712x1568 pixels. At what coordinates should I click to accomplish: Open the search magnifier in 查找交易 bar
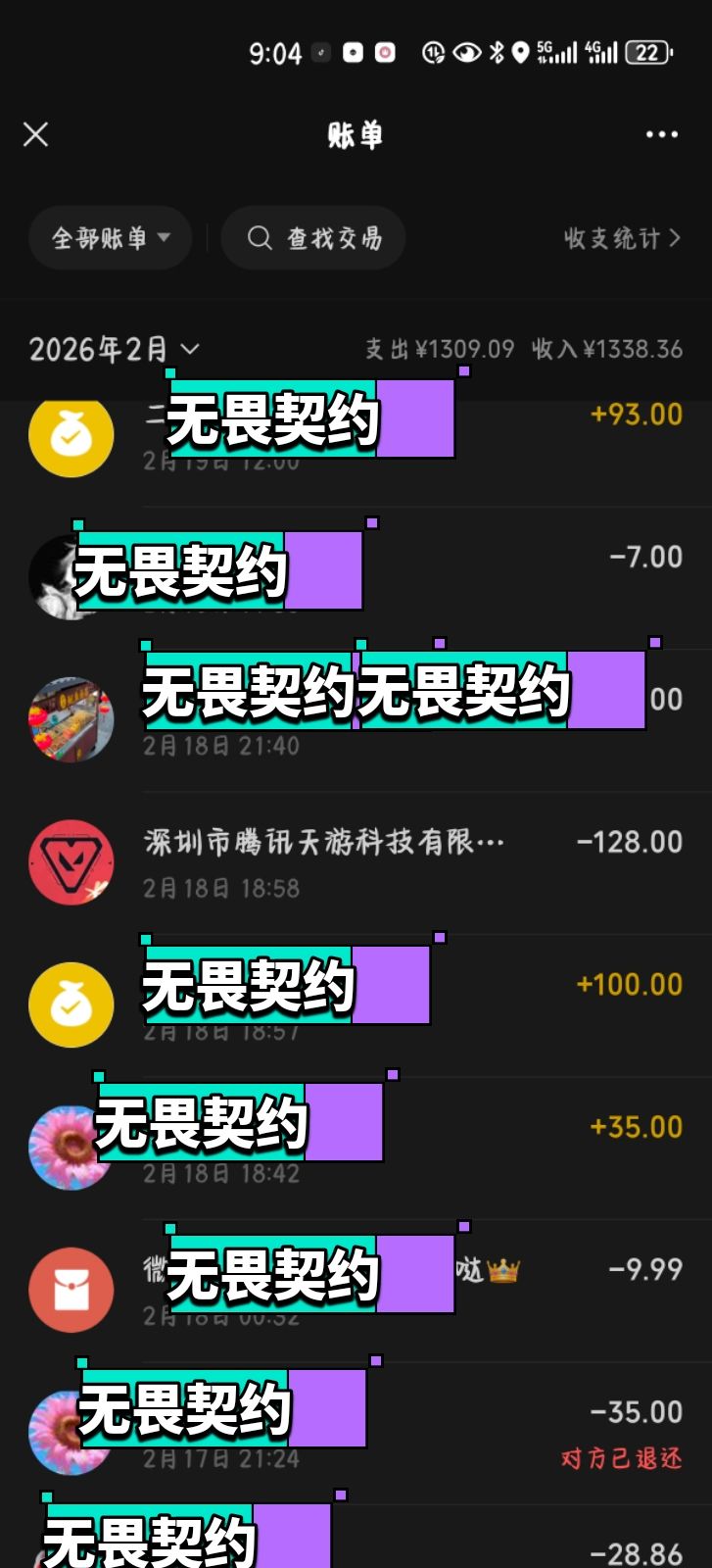pos(258,237)
